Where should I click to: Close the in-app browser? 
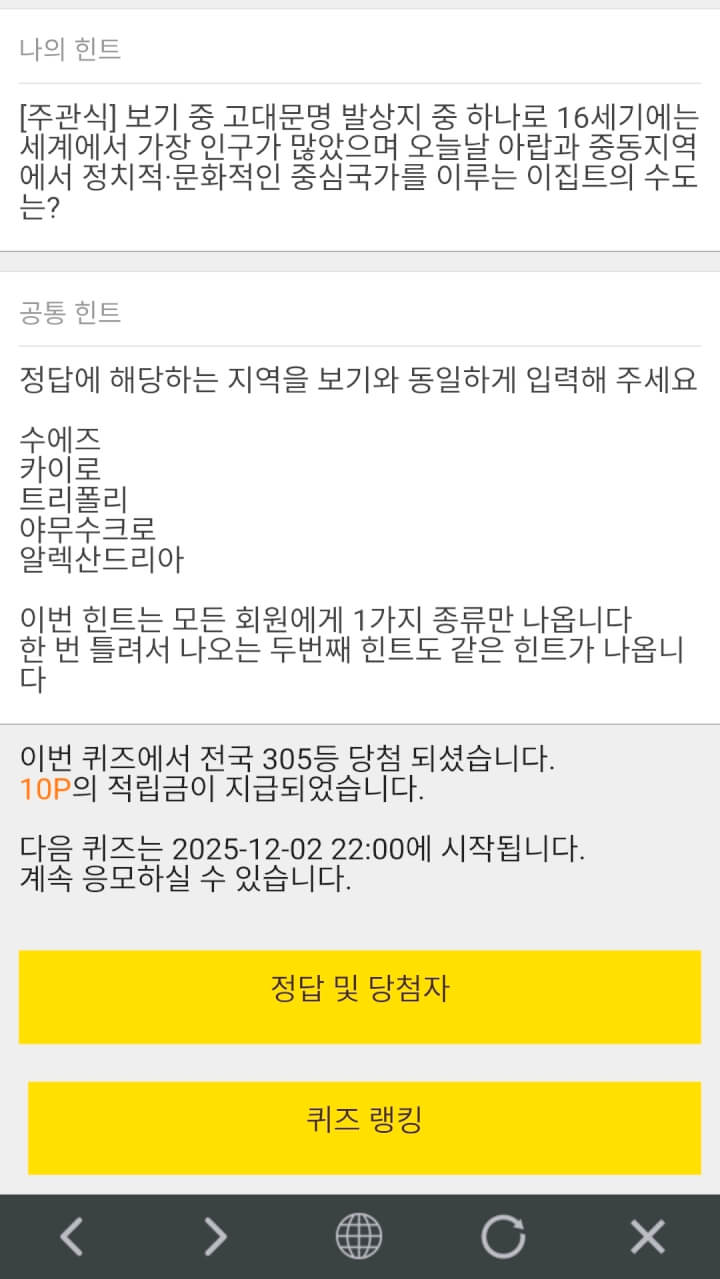tap(647, 1237)
